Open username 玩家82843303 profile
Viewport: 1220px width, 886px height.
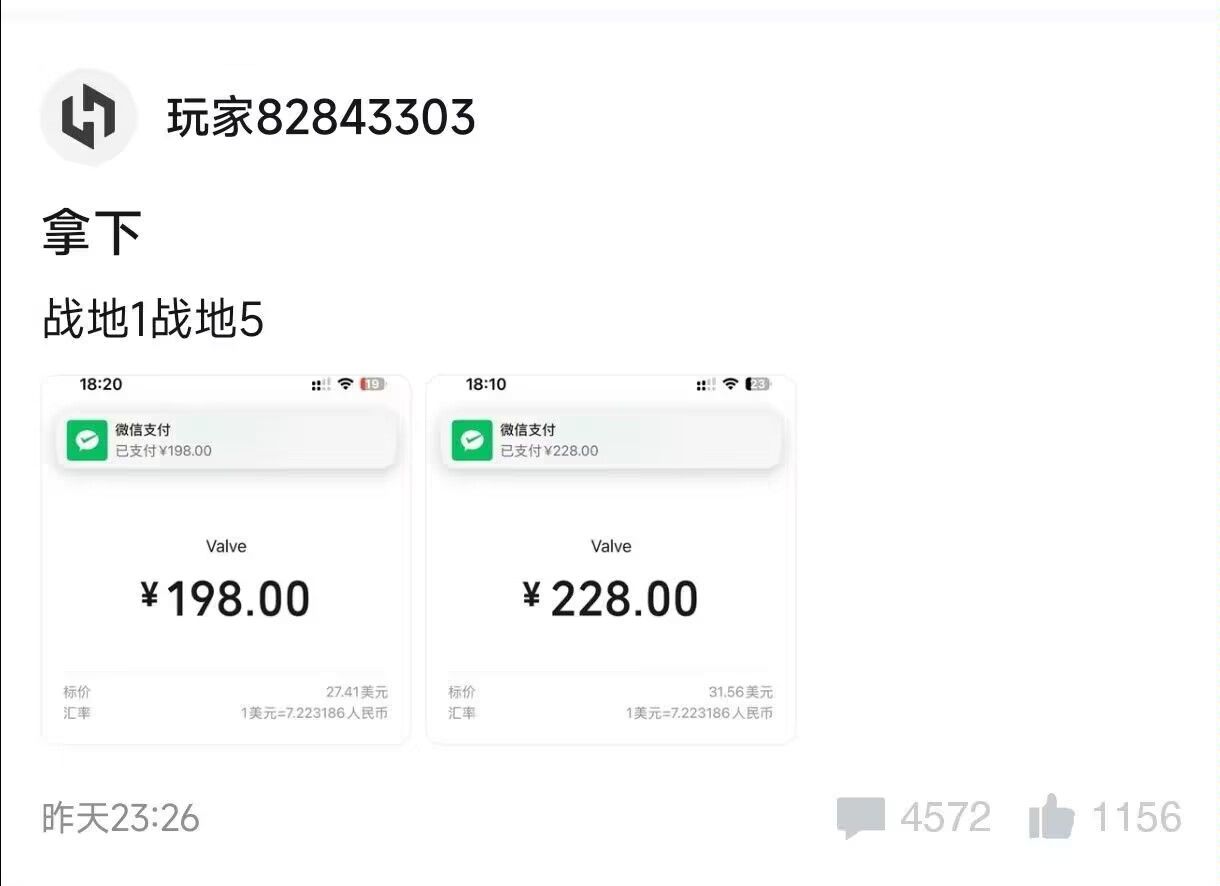click(320, 118)
